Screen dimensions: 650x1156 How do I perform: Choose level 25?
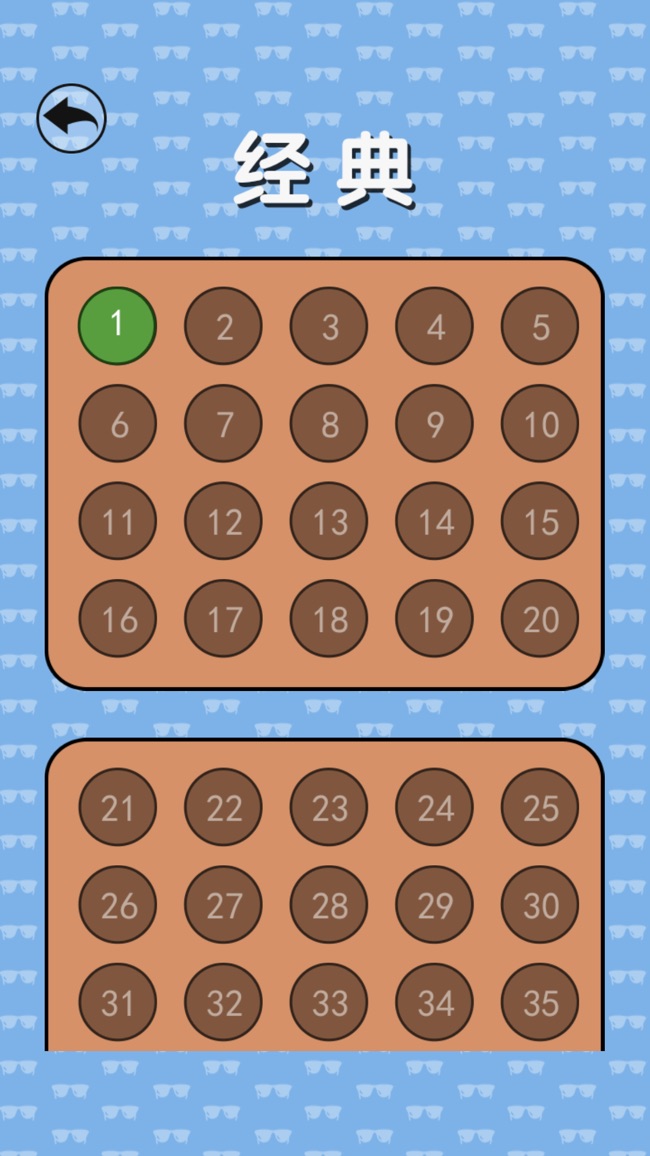coord(540,807)
